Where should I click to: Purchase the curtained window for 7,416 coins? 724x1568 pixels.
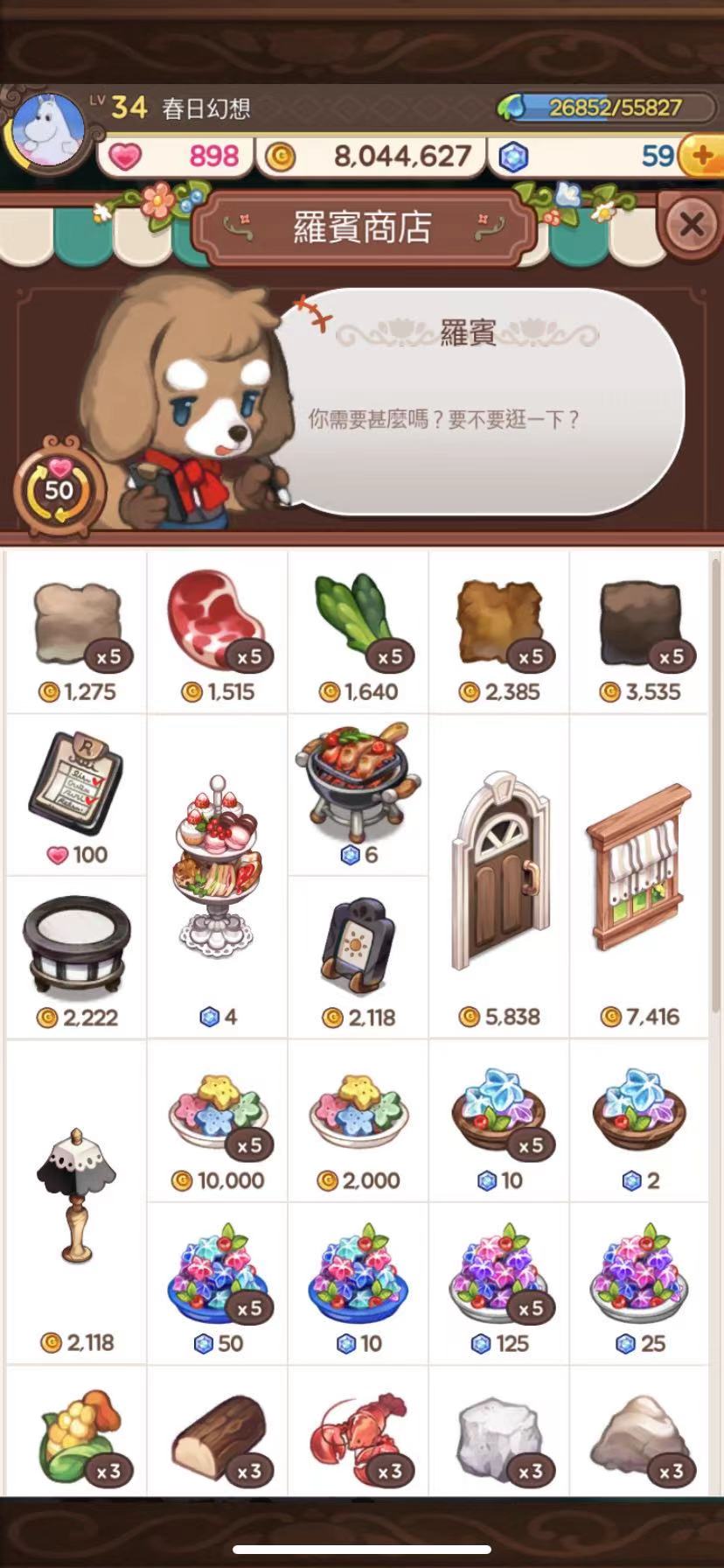click(x=639, y=877)
